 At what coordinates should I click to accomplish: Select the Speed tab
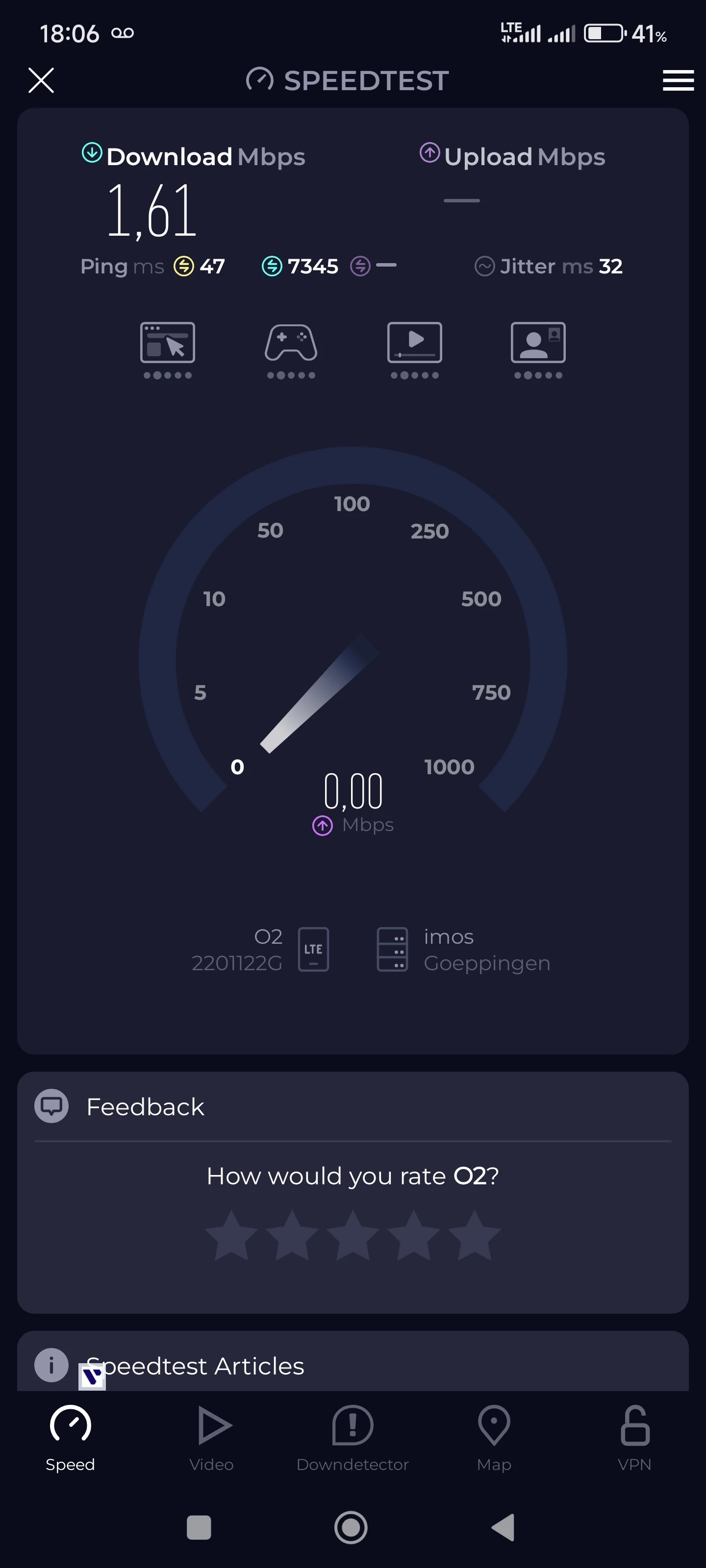point(70,1438)
